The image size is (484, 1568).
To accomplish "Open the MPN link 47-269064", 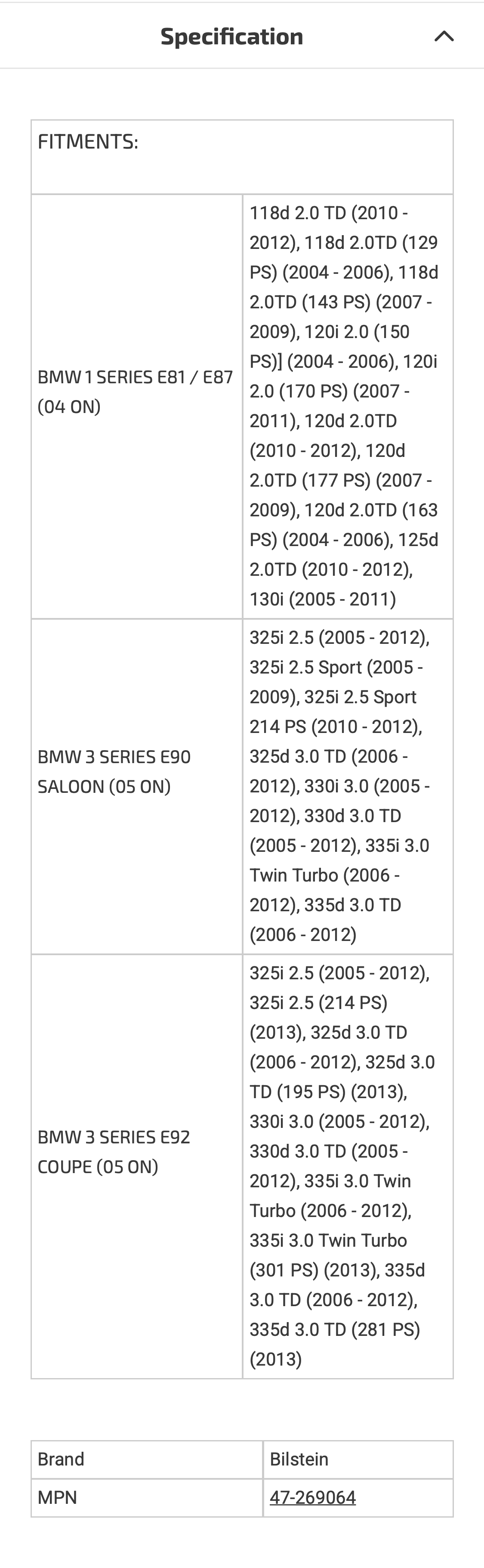I will 312,1497.
